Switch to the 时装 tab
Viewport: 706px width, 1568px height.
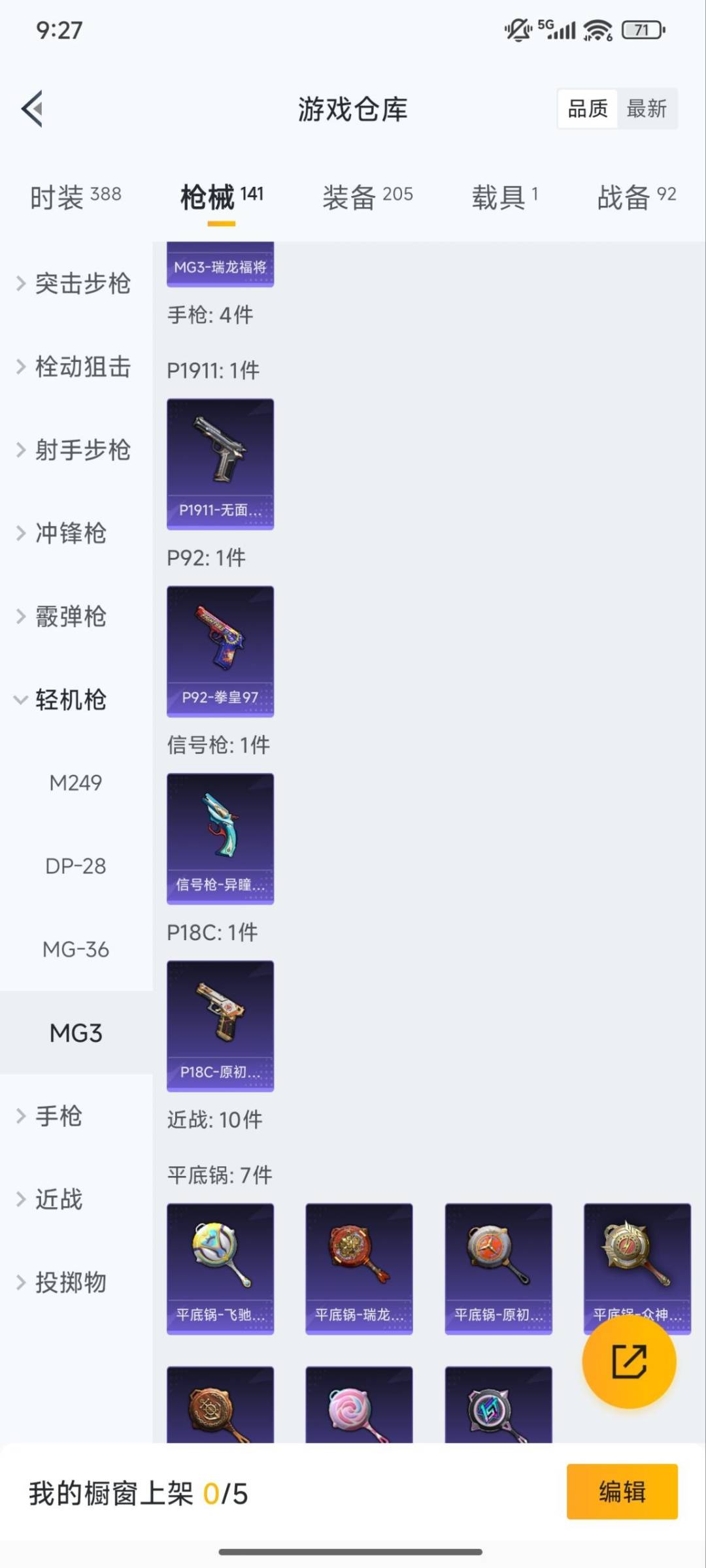click(x=75, y=197)
